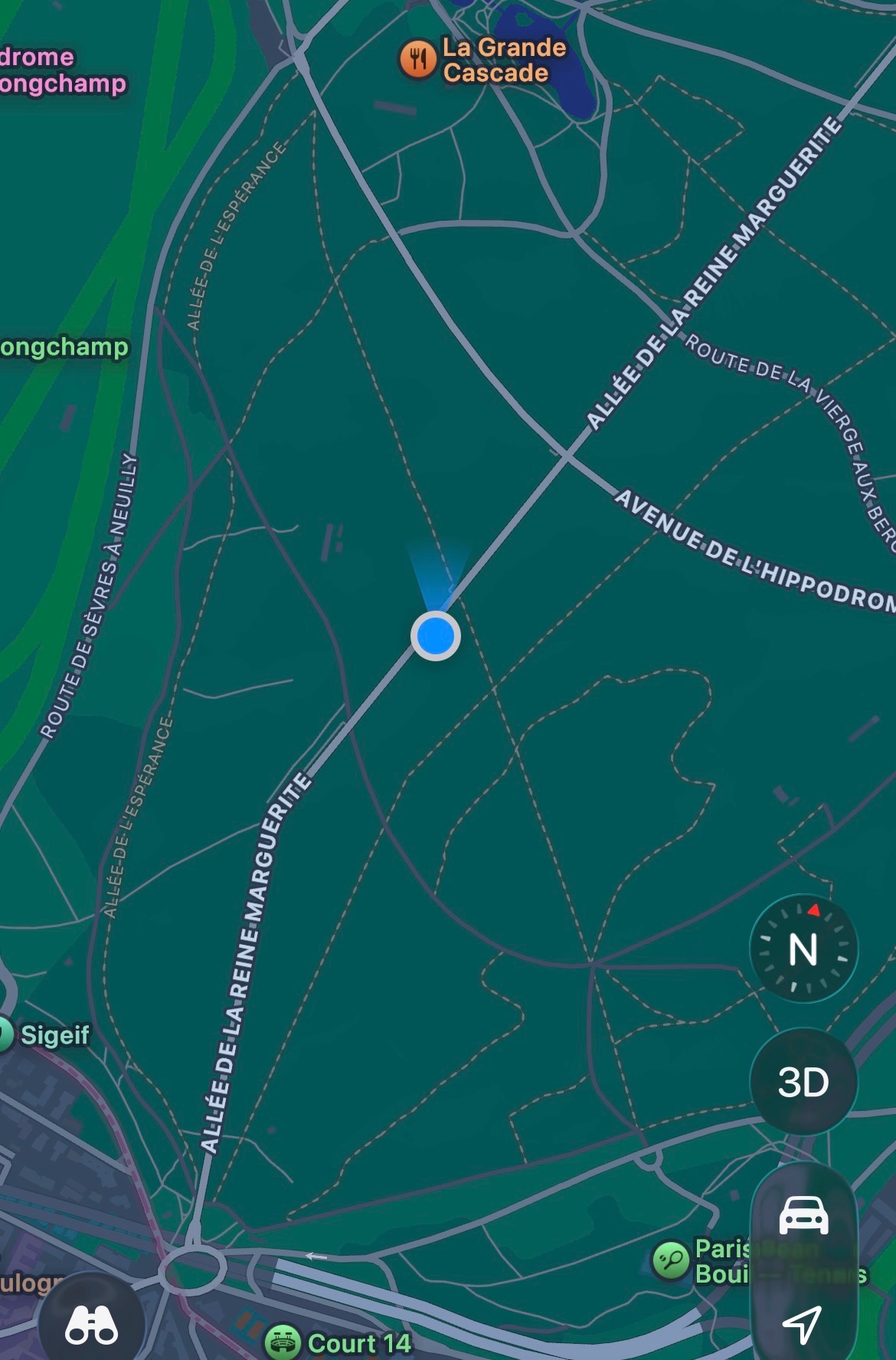
Task: Open the Sigeif place marker
Action: tap(6, 1035)
